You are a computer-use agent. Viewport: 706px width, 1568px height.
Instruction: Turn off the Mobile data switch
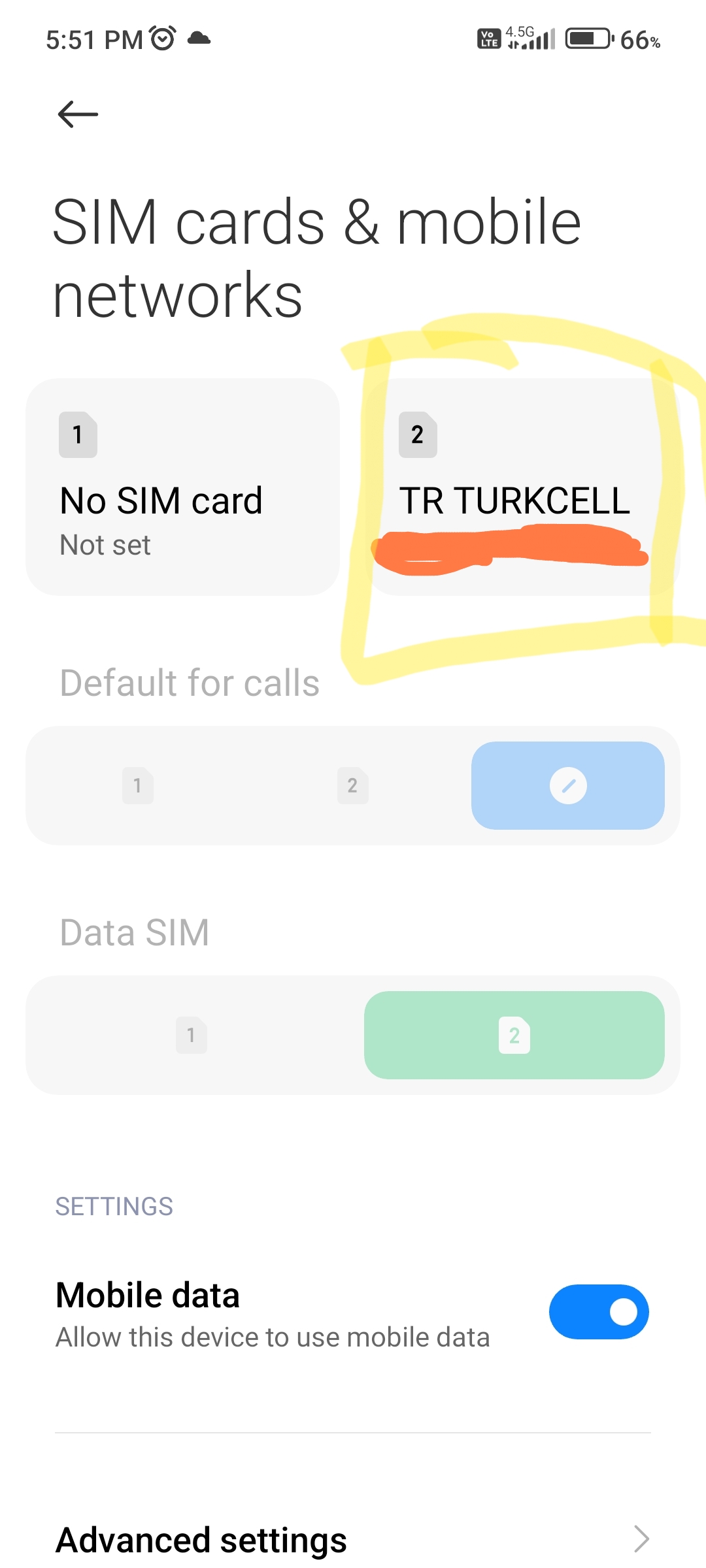pos(599,1312)
